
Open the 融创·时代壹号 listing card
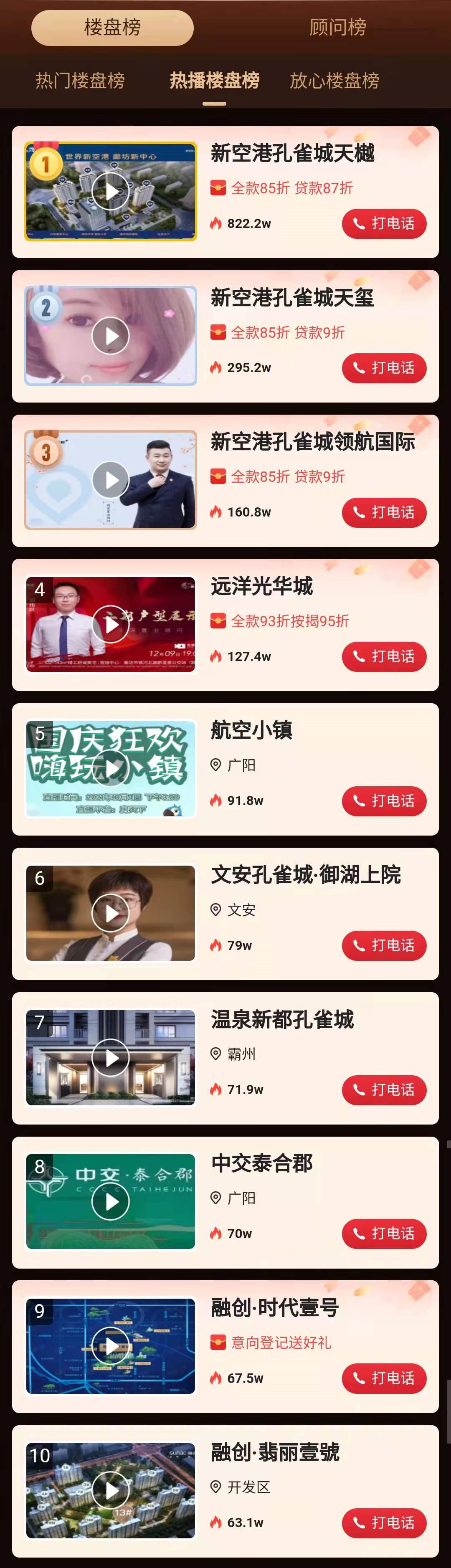tap(274, 1307)
